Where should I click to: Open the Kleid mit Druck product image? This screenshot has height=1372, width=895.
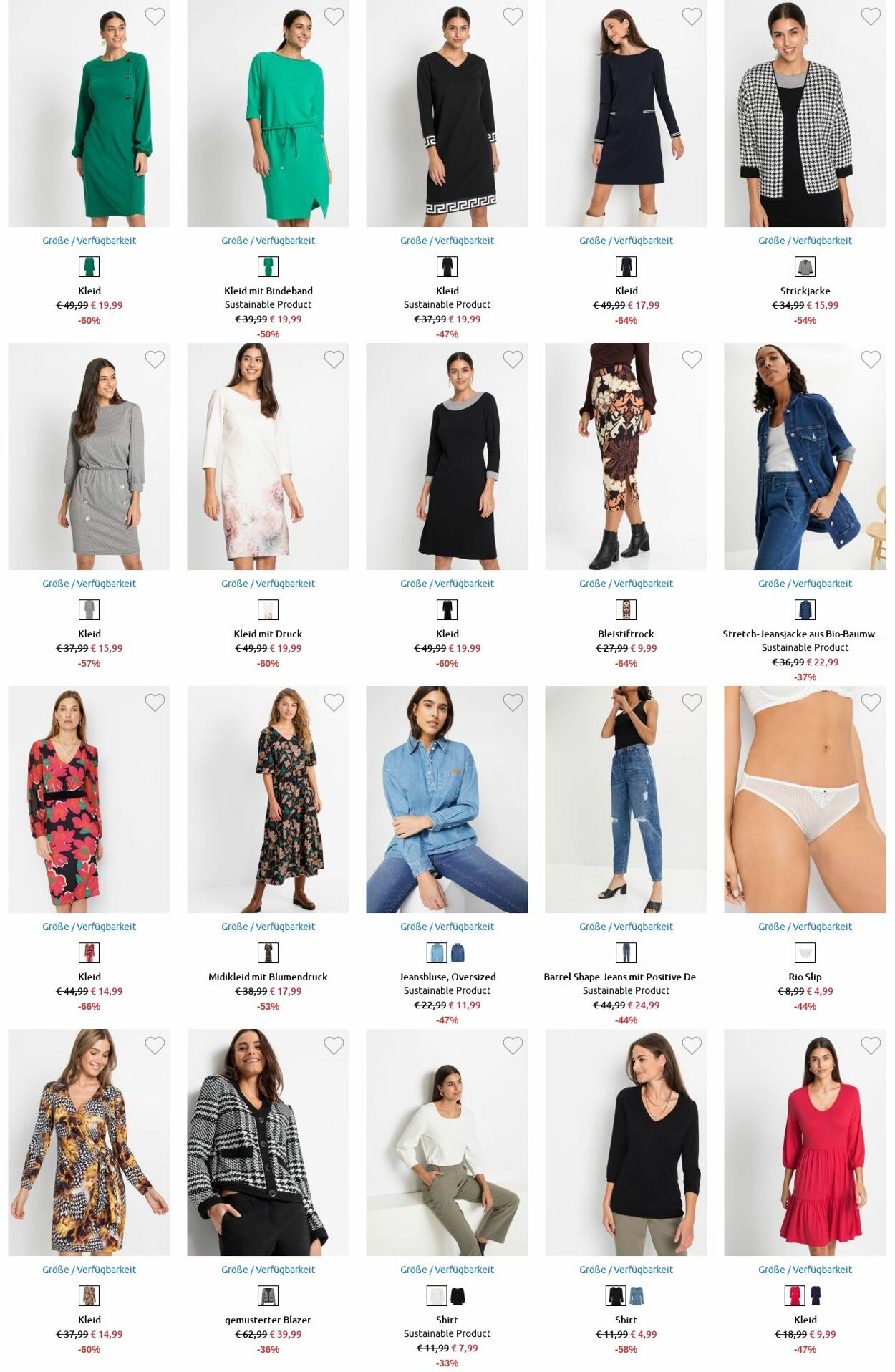(x=268, y=456)
